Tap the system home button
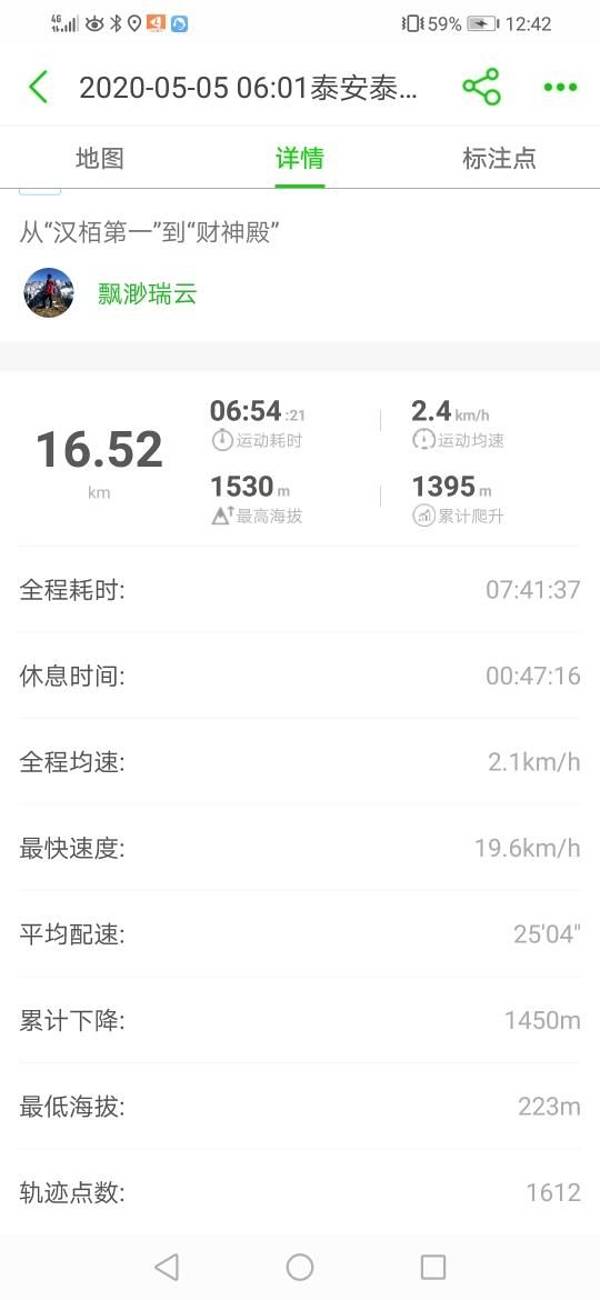 point(300,1267)
